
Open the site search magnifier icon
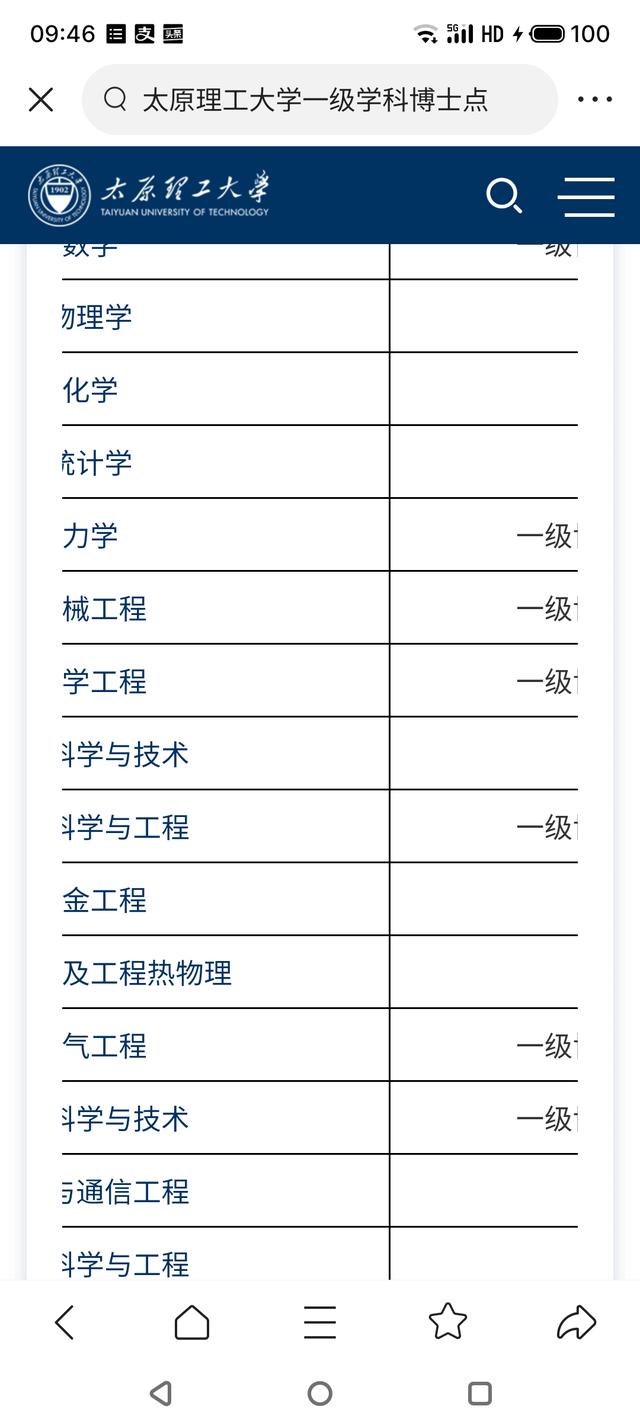504,196
